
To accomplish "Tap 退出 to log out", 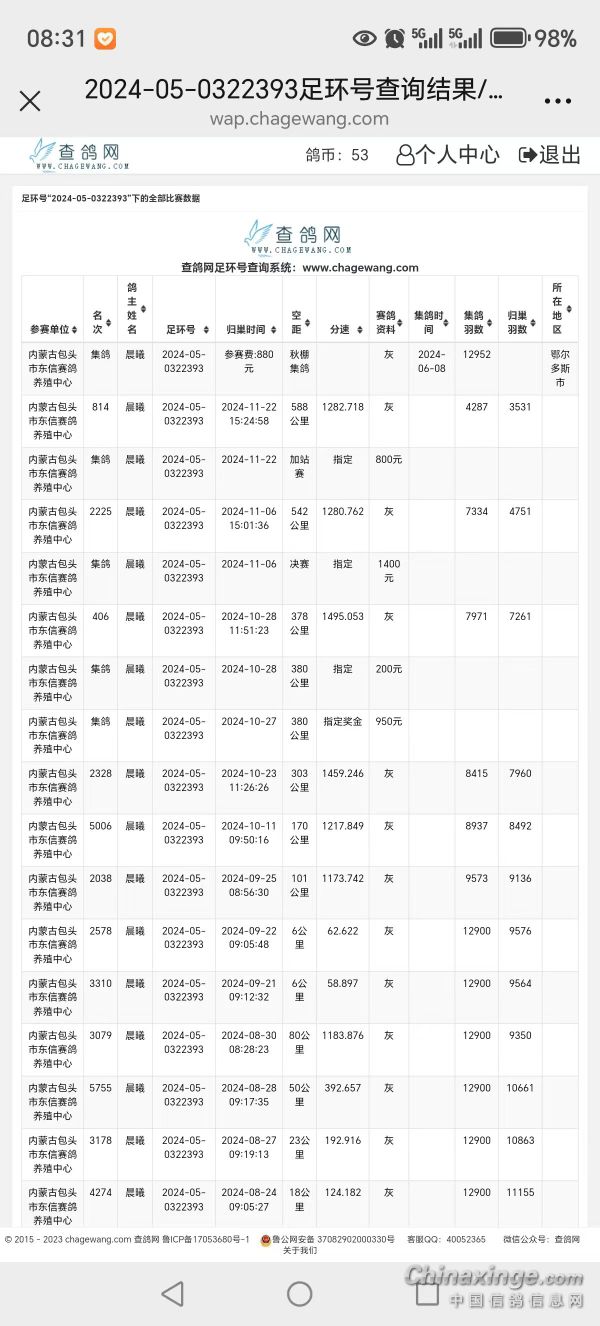I will [550, 154].
